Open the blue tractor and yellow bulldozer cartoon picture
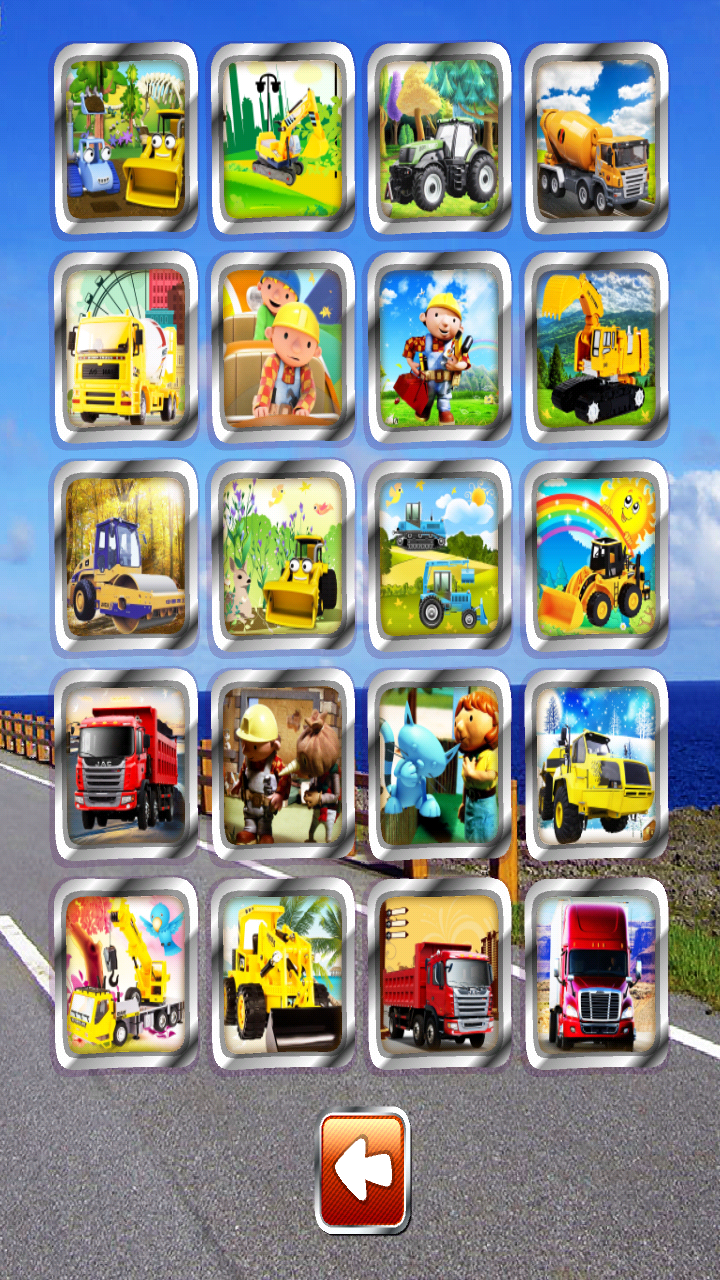Viewport: 720px width, 1280px height. [126, 139]
